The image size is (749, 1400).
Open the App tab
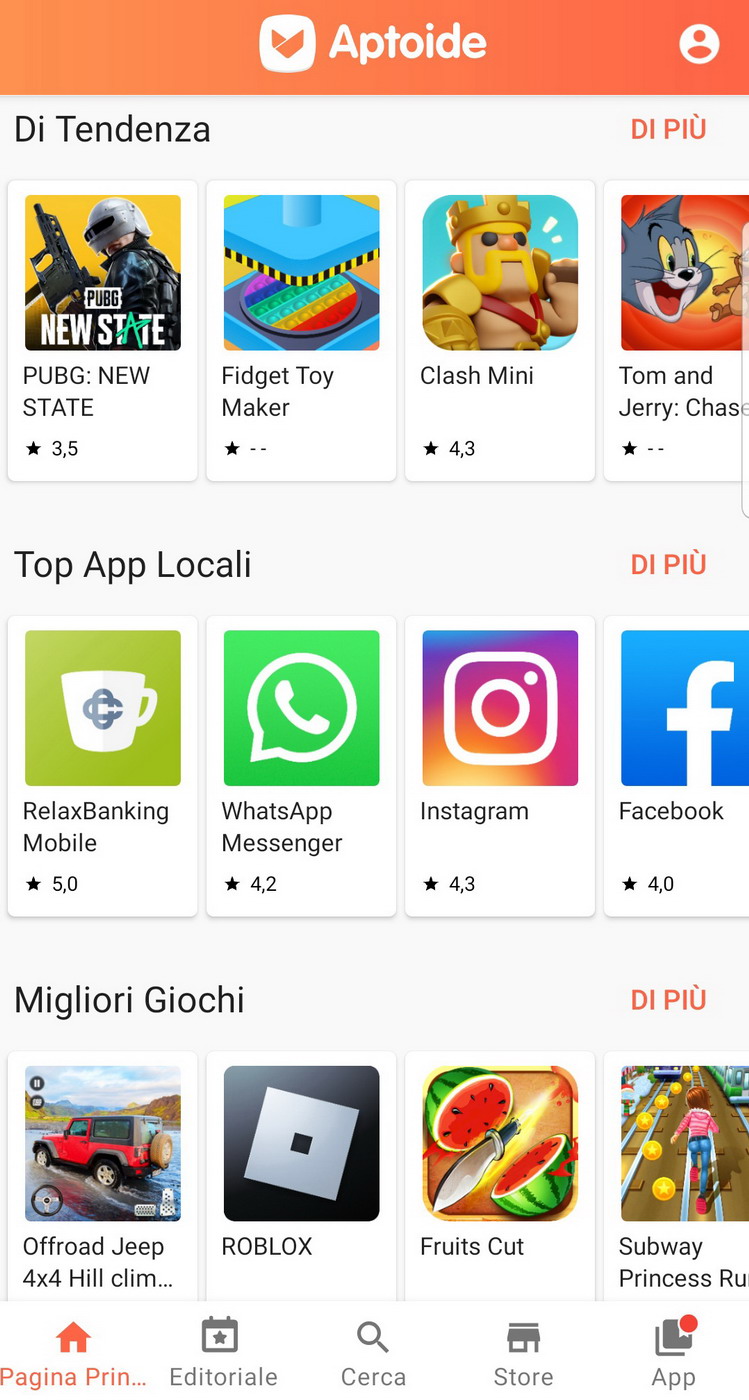(673, 1352)
